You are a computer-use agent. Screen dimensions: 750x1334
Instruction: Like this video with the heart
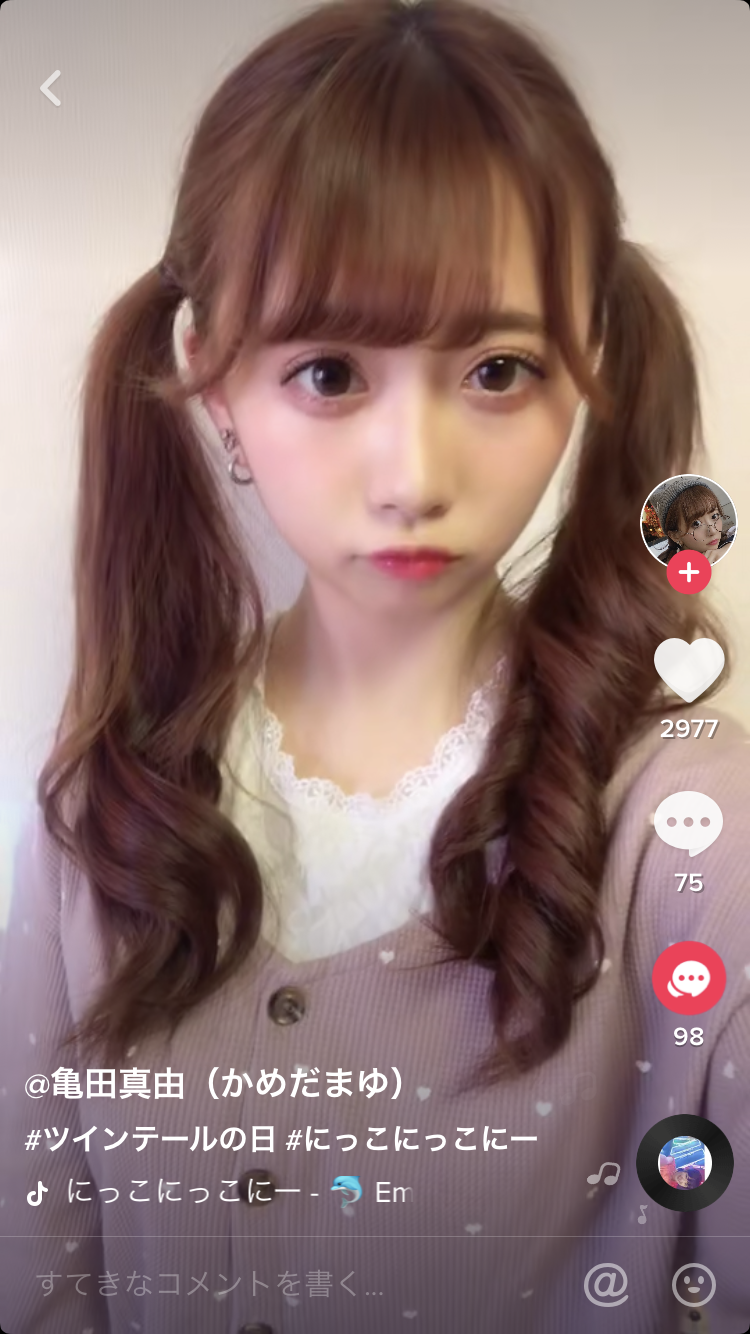pos(688,669)
